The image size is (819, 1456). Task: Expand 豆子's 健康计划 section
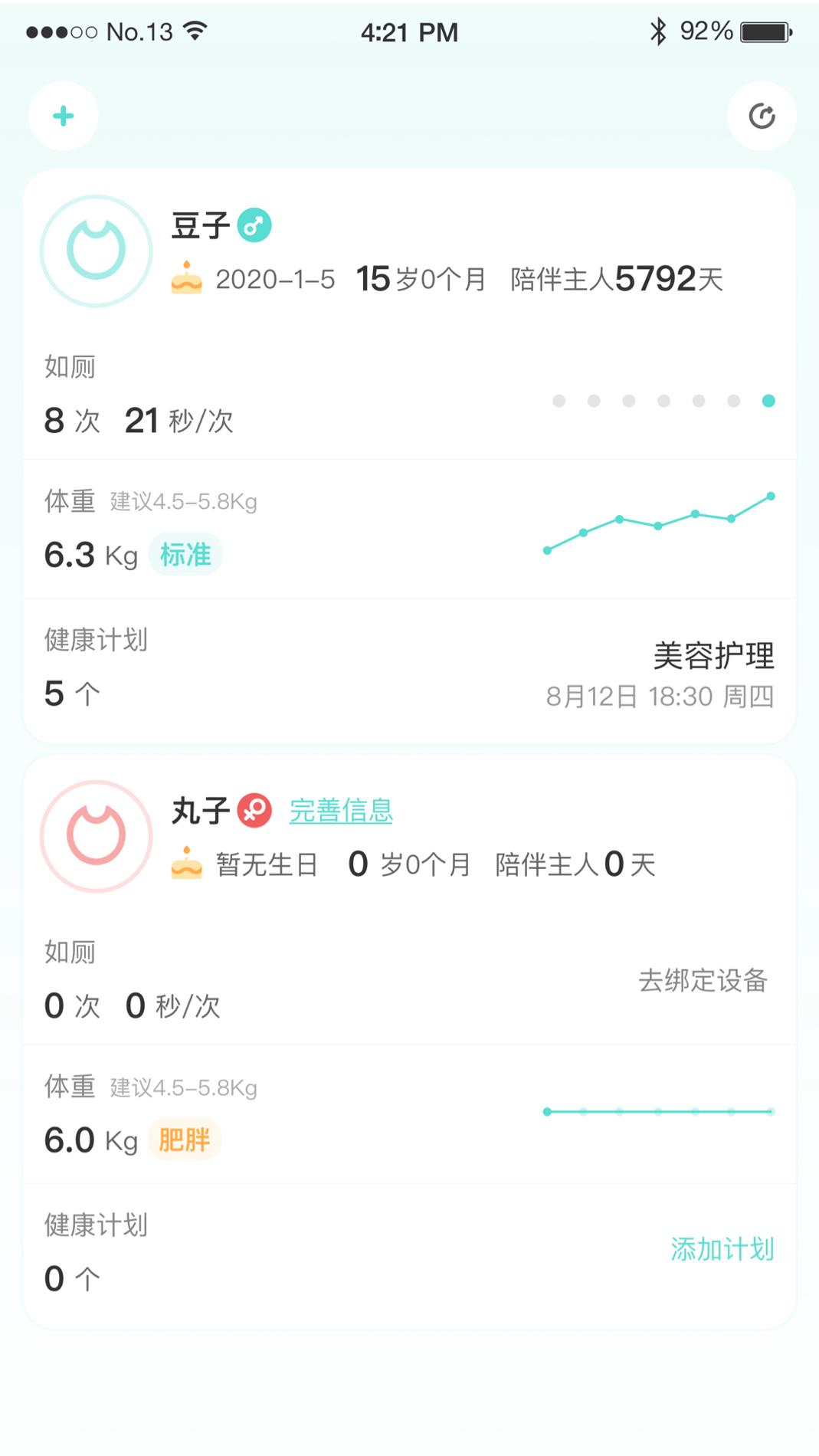click(96, 644)
